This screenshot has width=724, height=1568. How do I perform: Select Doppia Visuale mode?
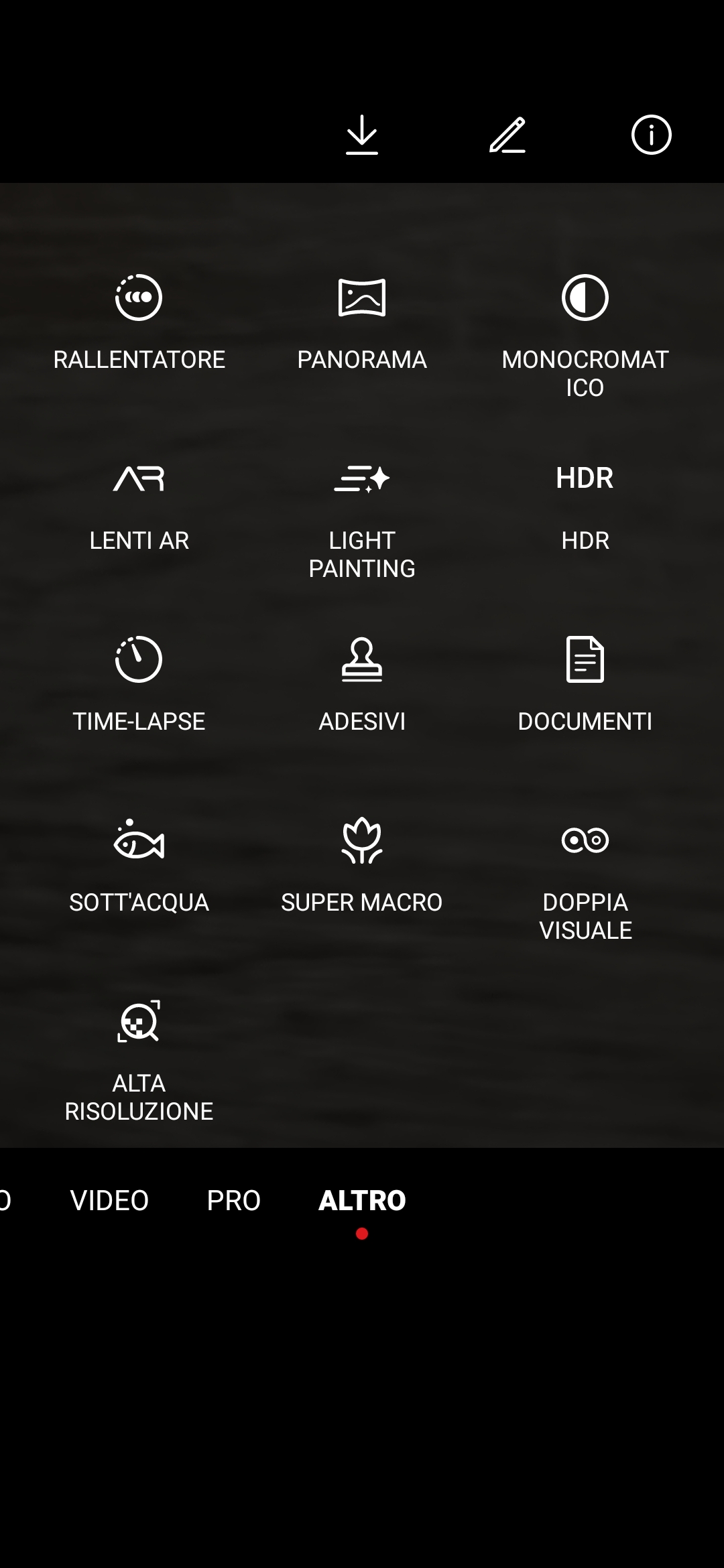[585, 879]
